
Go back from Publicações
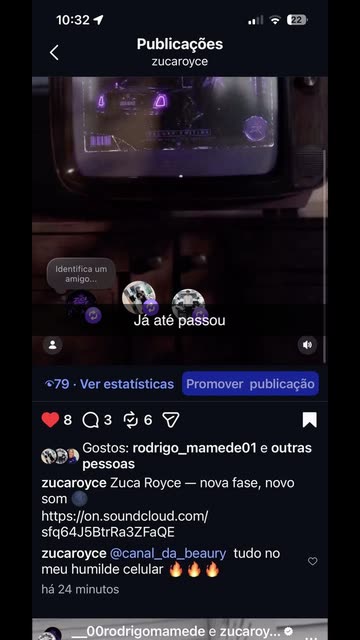54,53
